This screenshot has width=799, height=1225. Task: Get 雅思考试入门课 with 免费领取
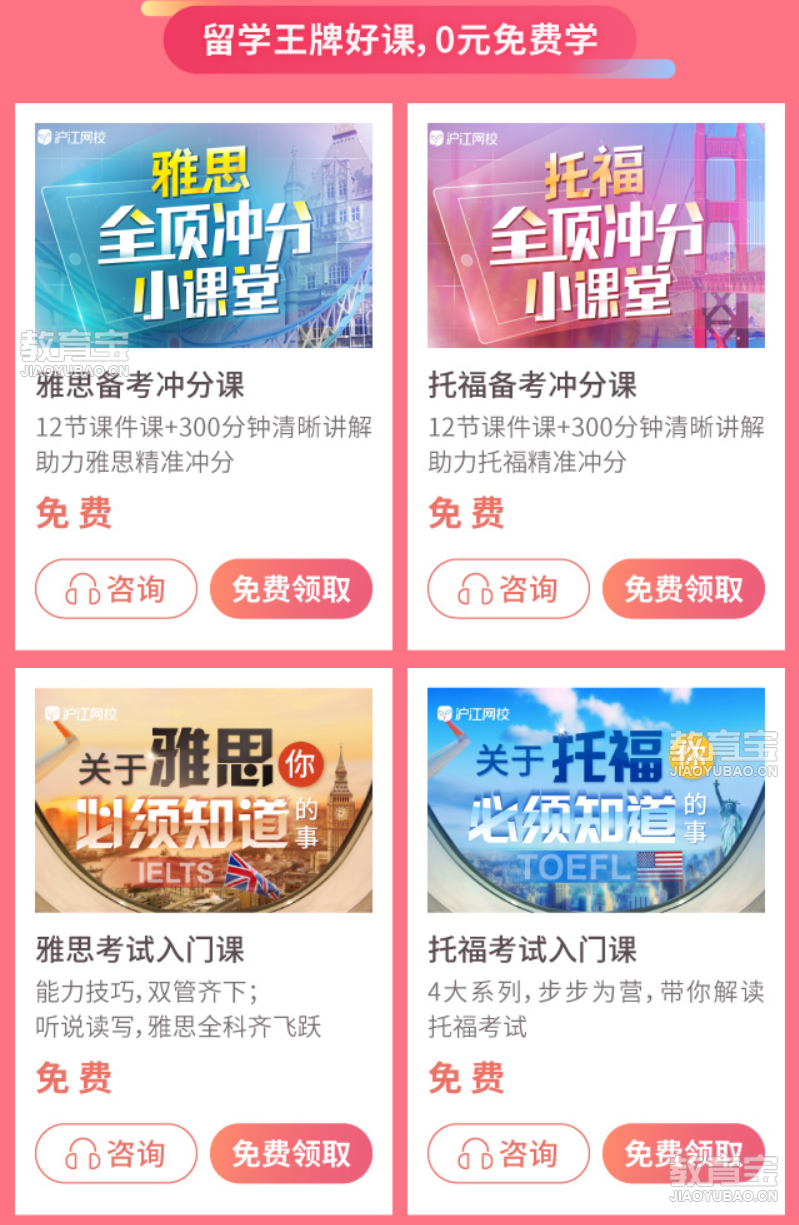[291, 1154]
